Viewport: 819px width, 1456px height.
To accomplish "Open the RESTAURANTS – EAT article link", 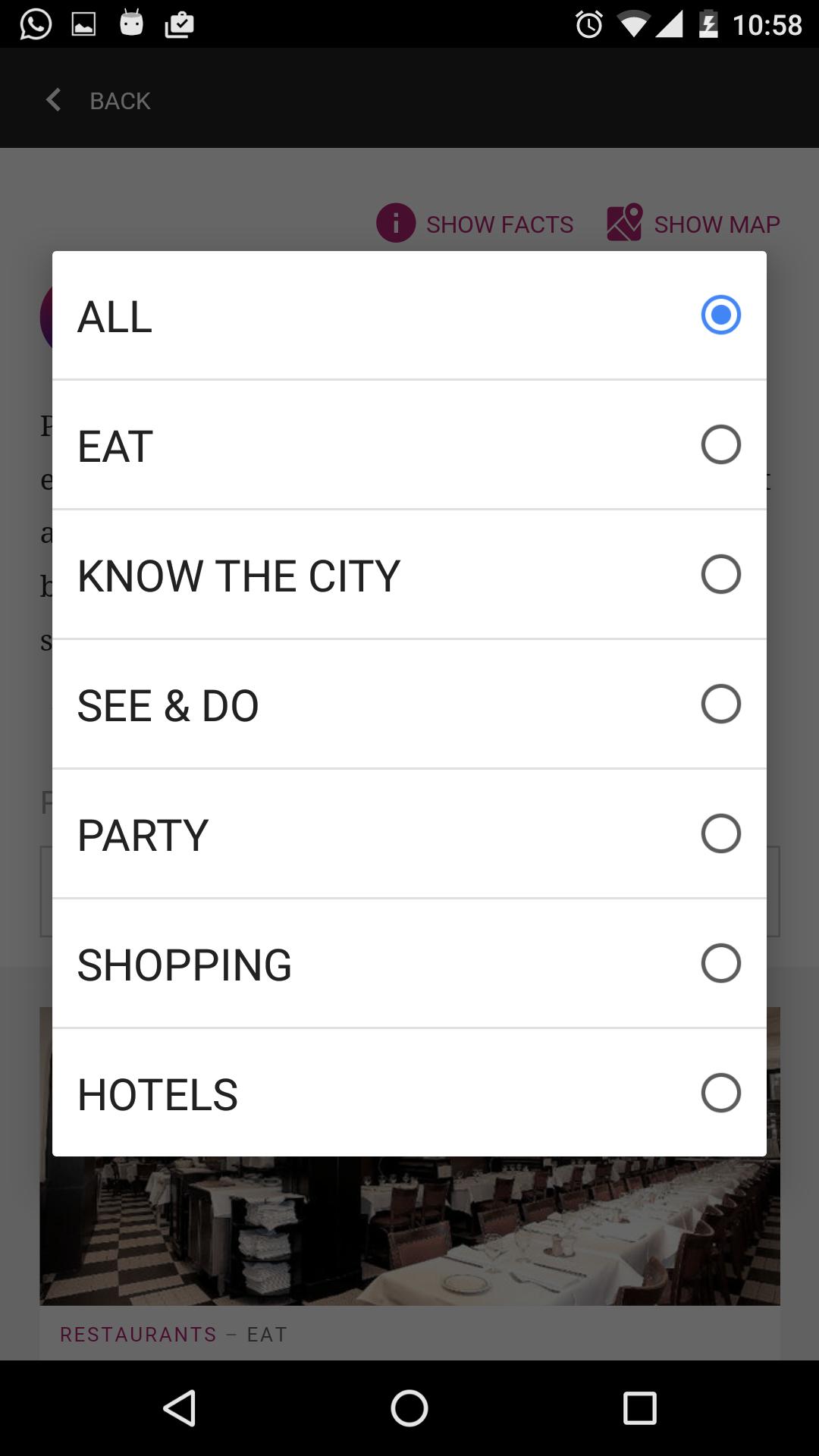I will point(173,1334).
